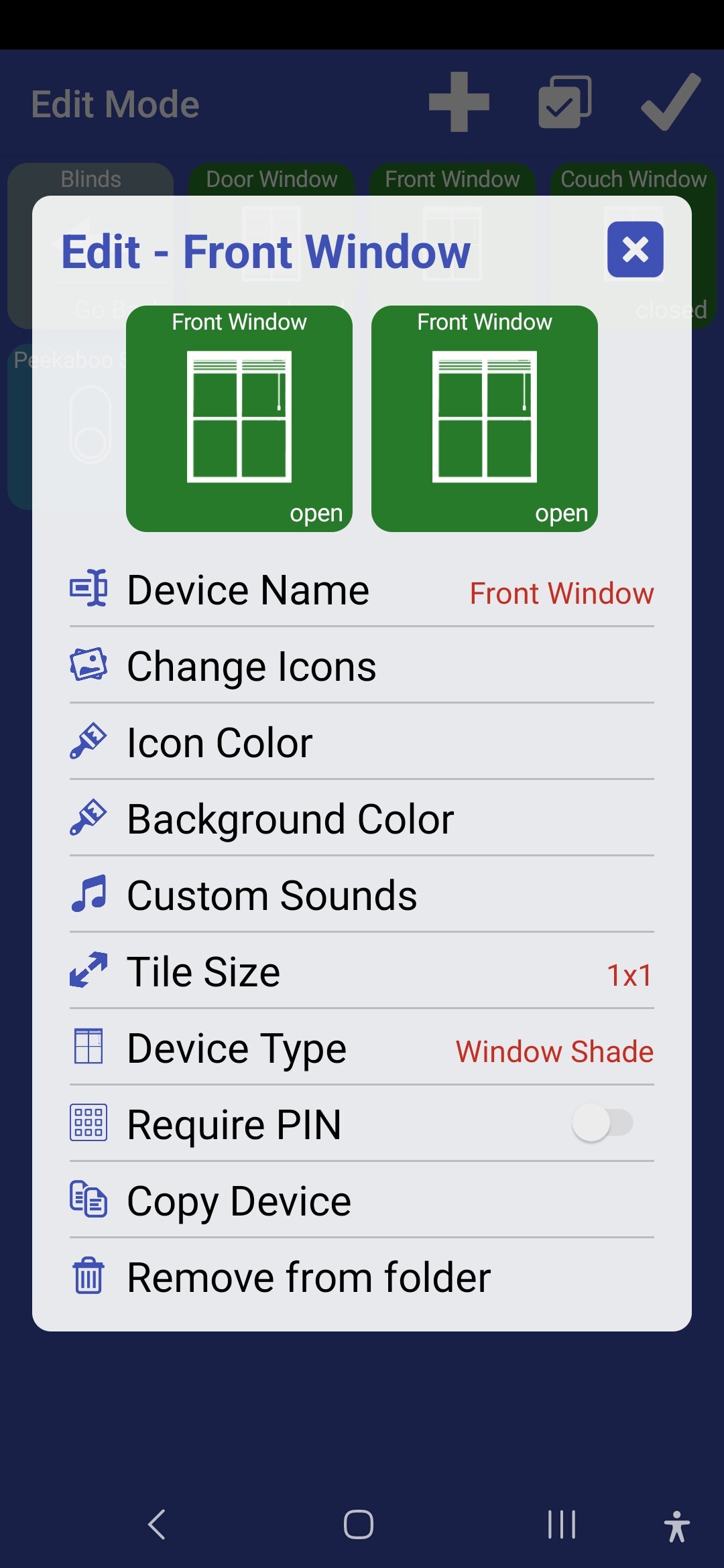Viewport: 724px width, 1568px height.
Task: Go back using system navigation
Action: pyautogui.click(x=157, y=1524)
